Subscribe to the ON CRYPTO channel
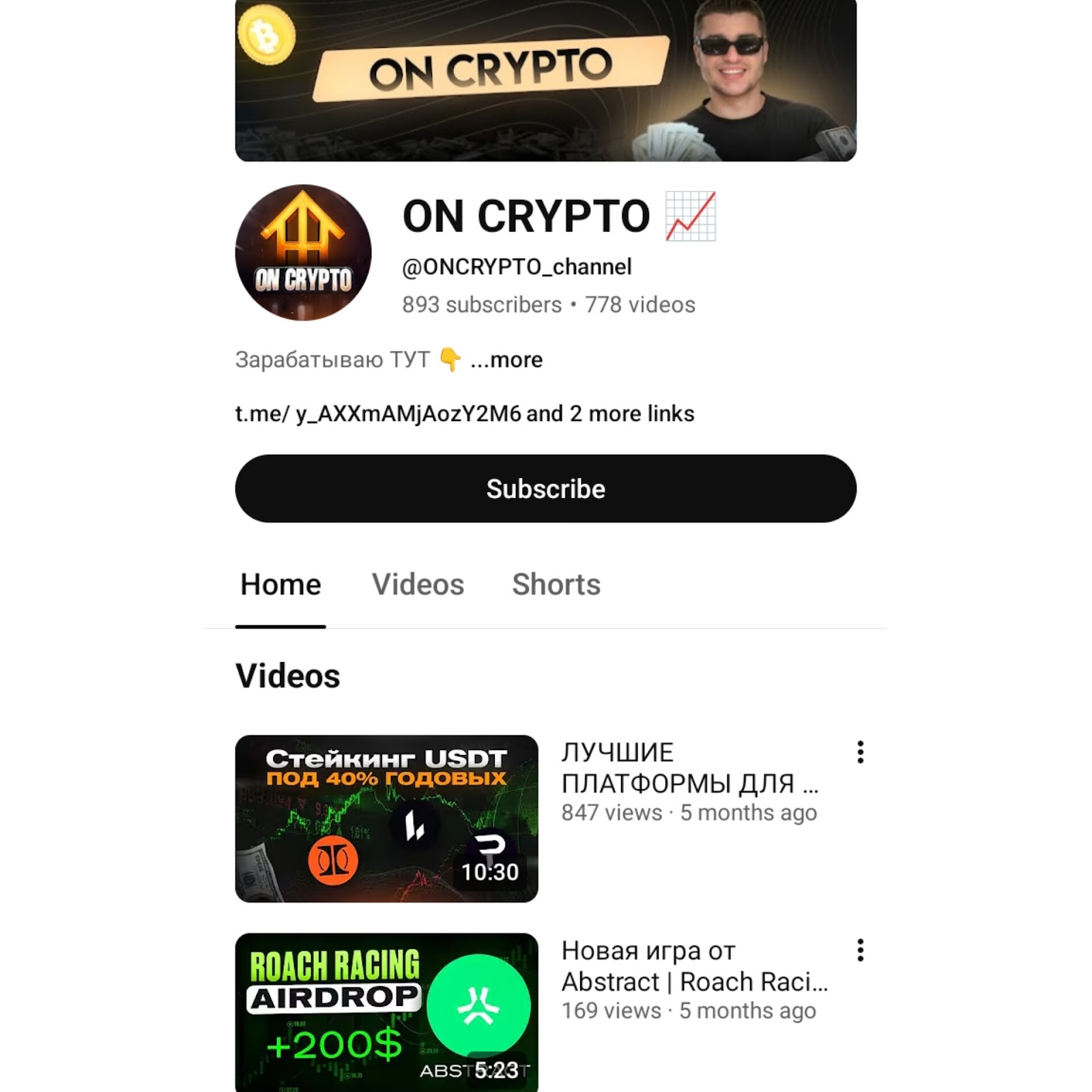The width and height of the screenshot is (1092, 1092). point(545,489)
